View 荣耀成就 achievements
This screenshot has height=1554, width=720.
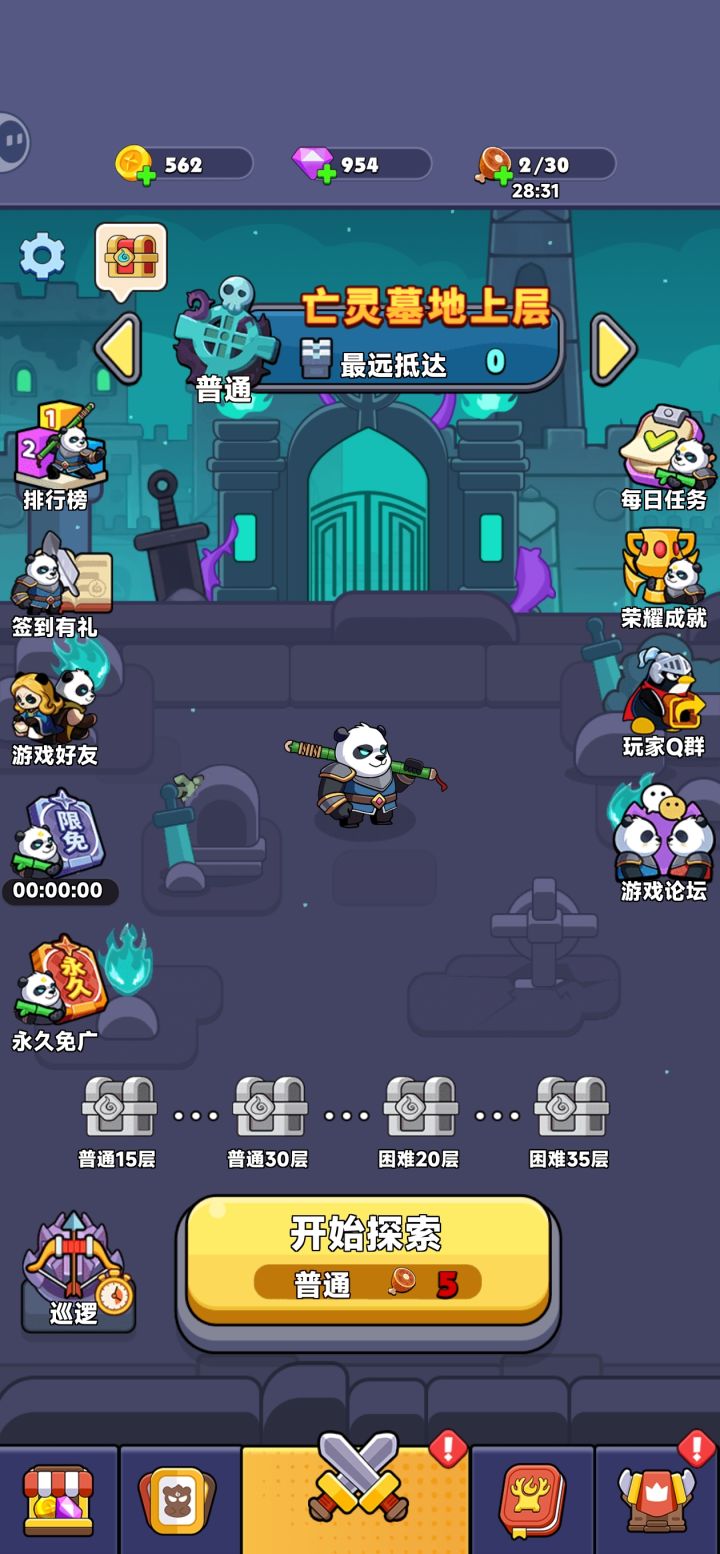click(x=662, y=568)
